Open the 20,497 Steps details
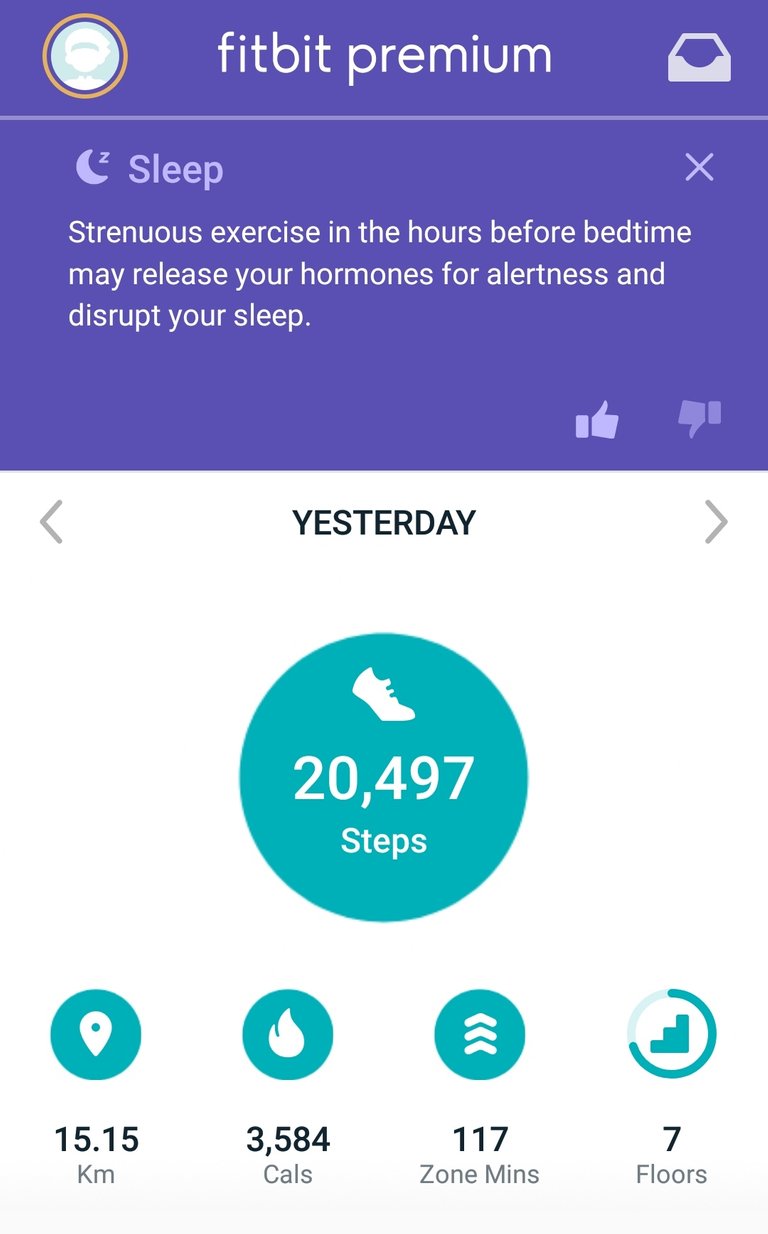Image resolution: width=768 pixels, height=1234 pixels. [384, 776]
